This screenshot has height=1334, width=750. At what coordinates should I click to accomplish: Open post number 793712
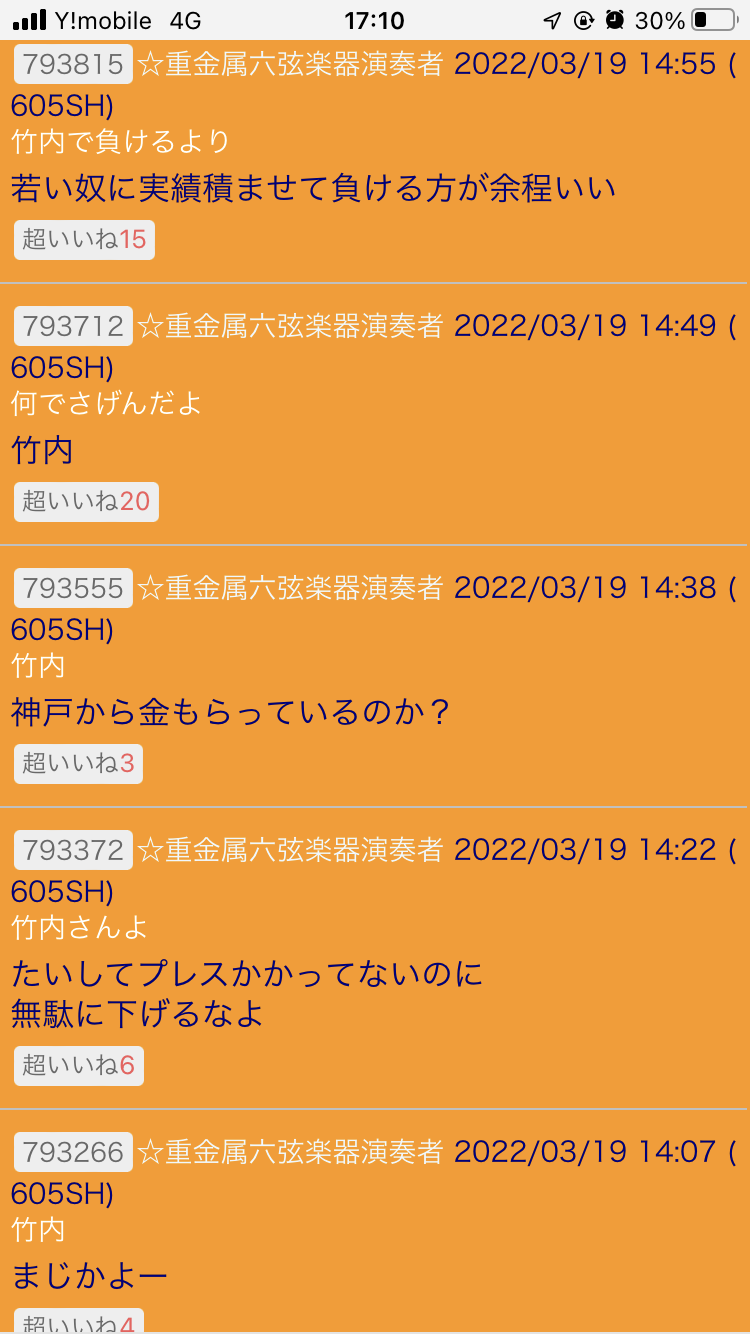(x=72, y=326)
